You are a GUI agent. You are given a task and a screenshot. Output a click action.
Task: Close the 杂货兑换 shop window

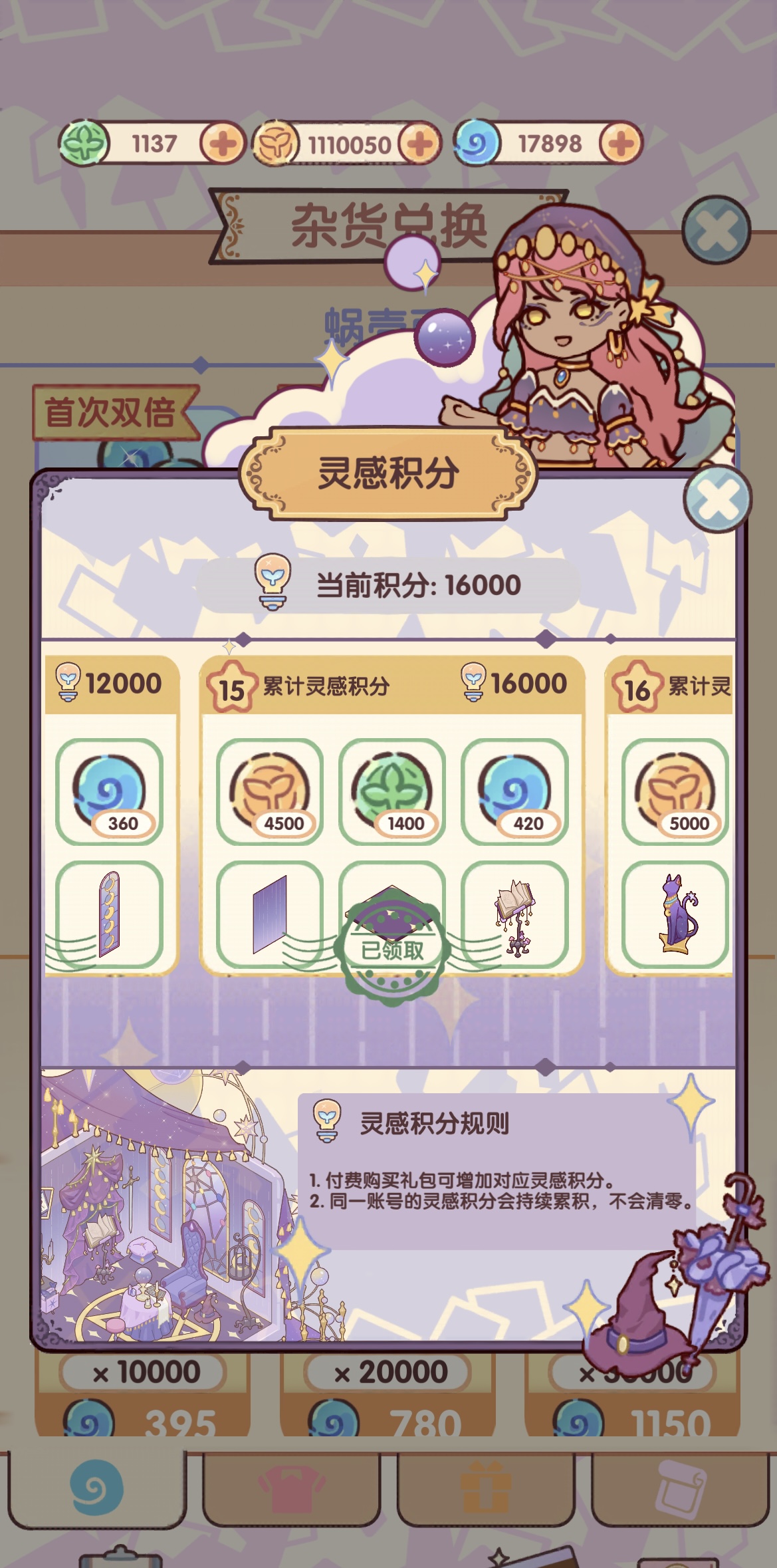tap(716, 231)
